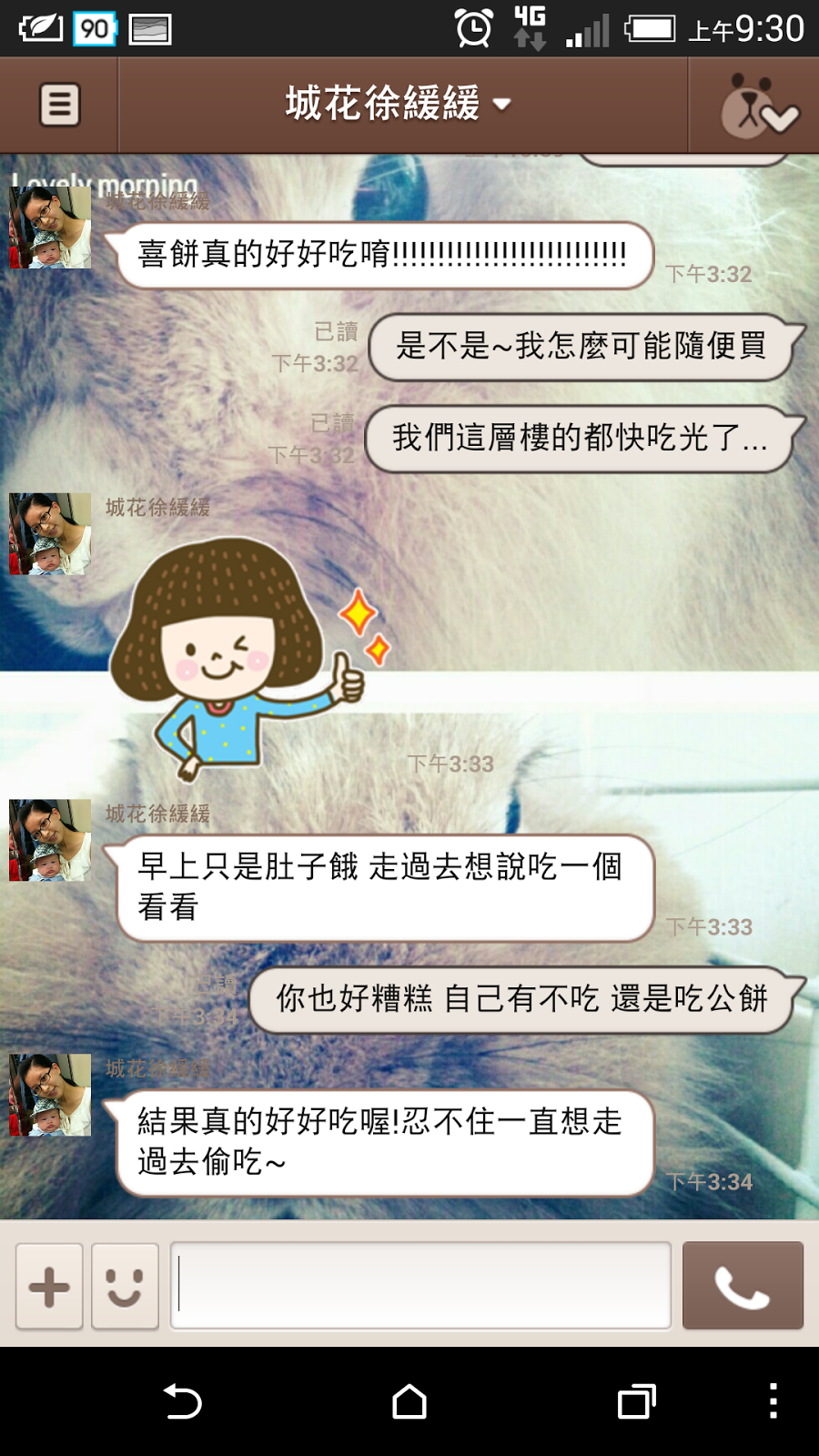The image size is (819, 1456).
Task: View profile photo beside 喜餅真的好好吃 message
Action: [50, 227]
